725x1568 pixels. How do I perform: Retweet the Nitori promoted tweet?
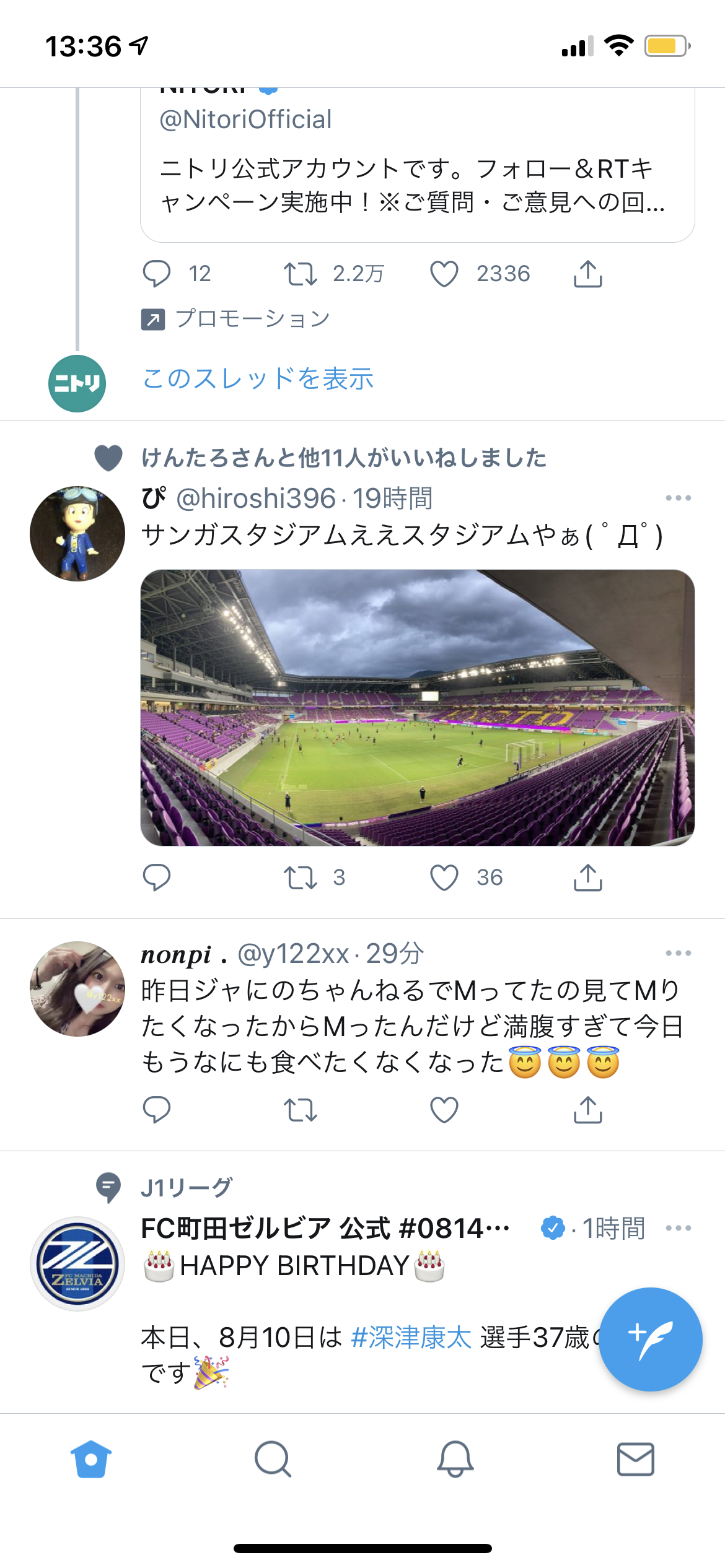click(301, 274)
